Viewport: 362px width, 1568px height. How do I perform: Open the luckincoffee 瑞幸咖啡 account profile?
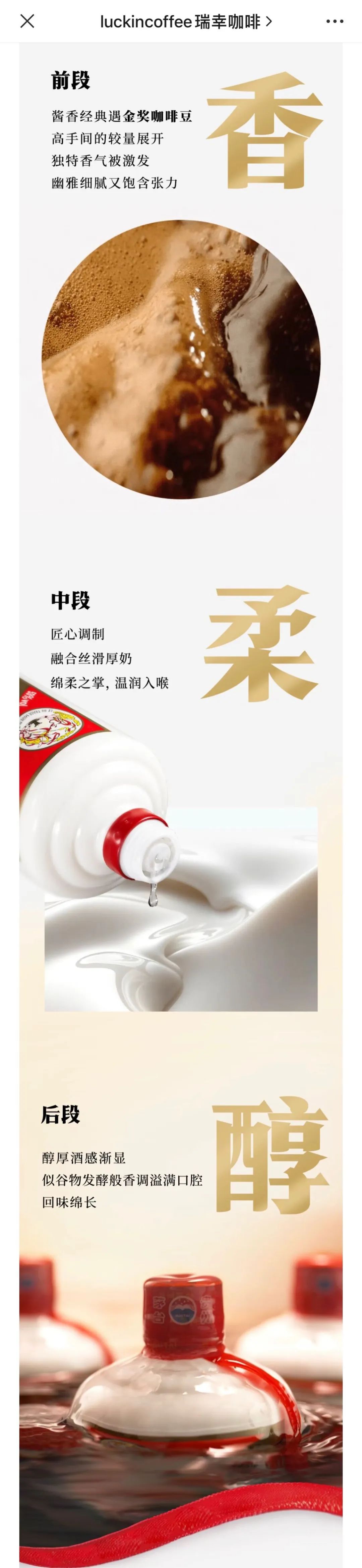pos(186,22)
